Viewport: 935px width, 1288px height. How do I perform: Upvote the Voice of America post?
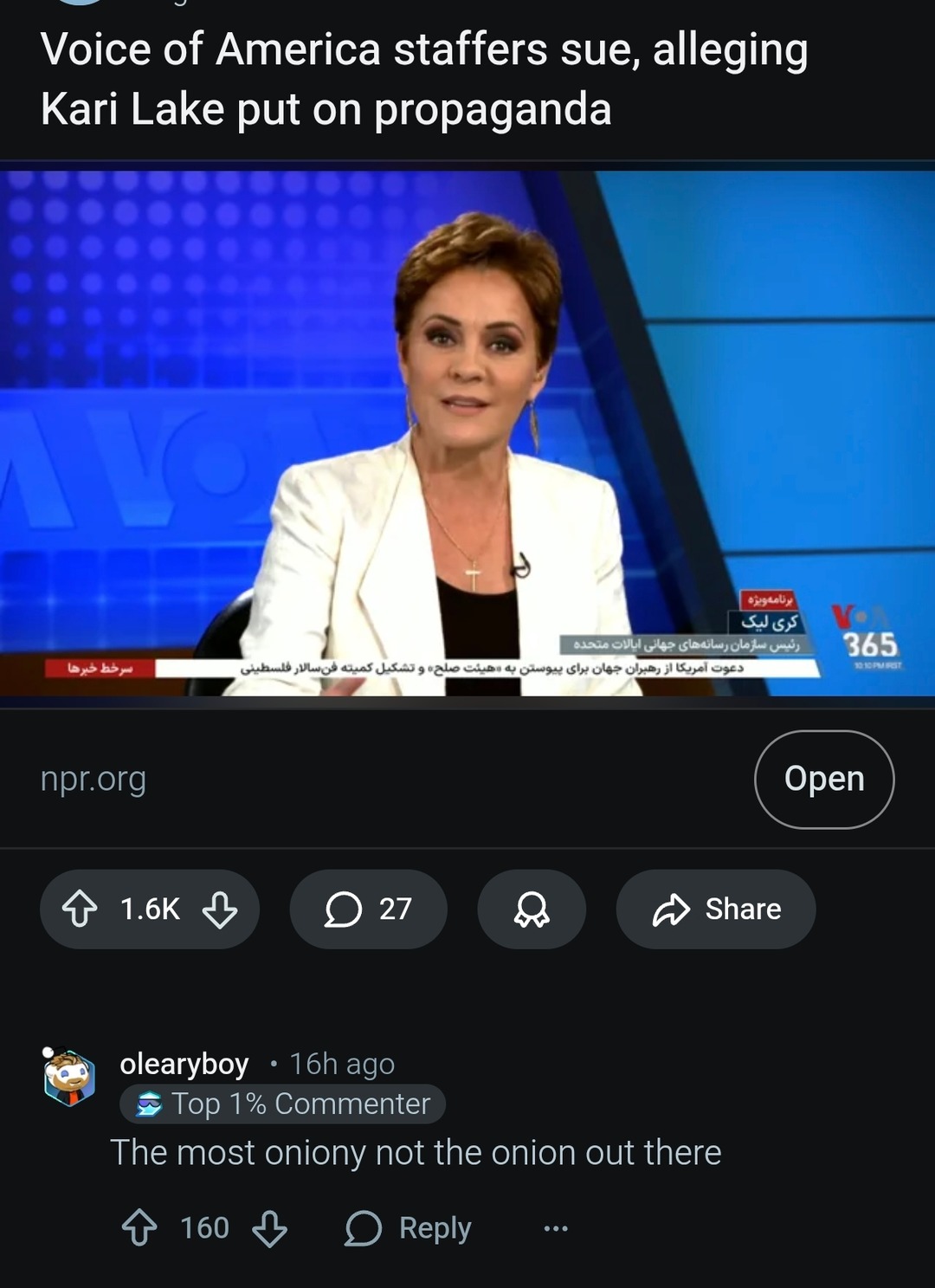[x=81, y=909]
